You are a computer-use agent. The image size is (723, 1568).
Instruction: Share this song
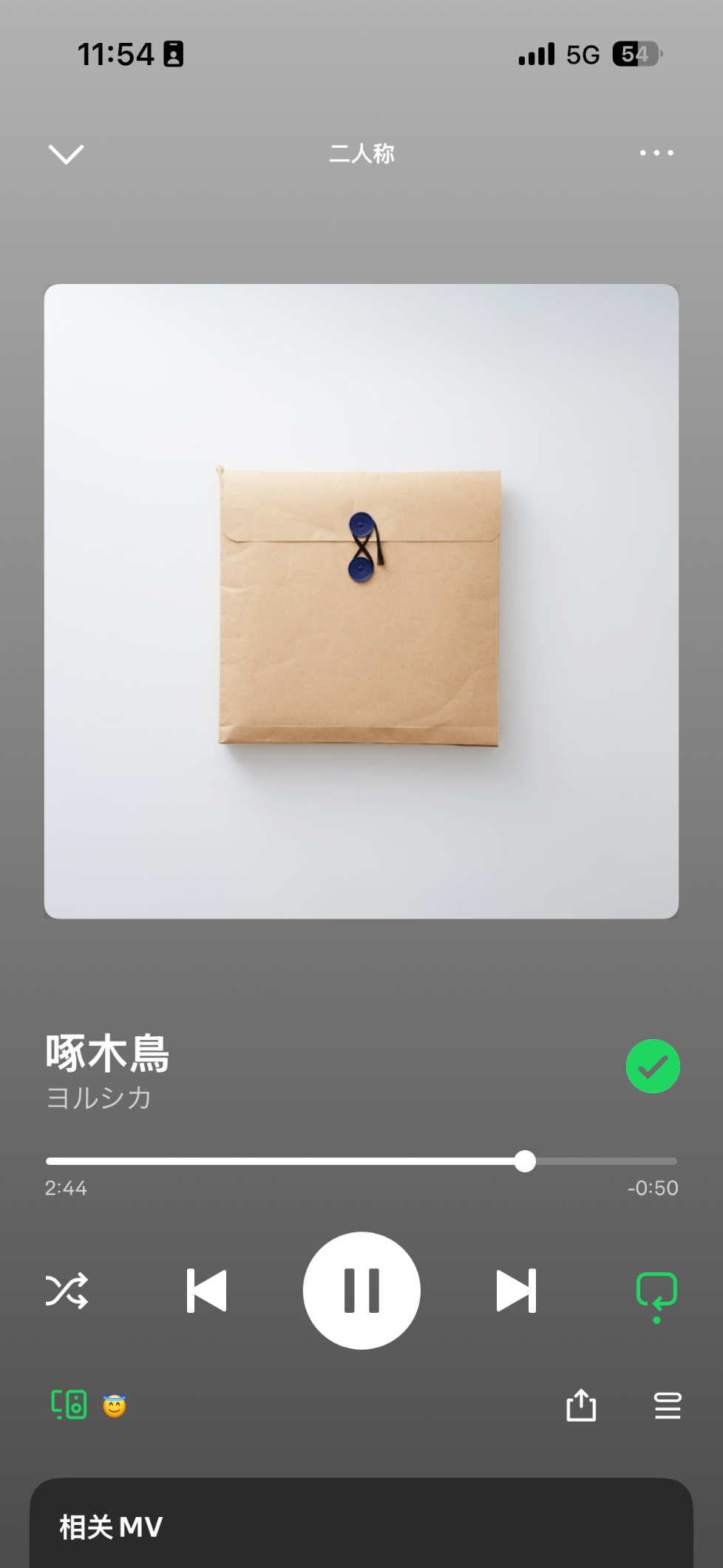[x=581, y=1405]
